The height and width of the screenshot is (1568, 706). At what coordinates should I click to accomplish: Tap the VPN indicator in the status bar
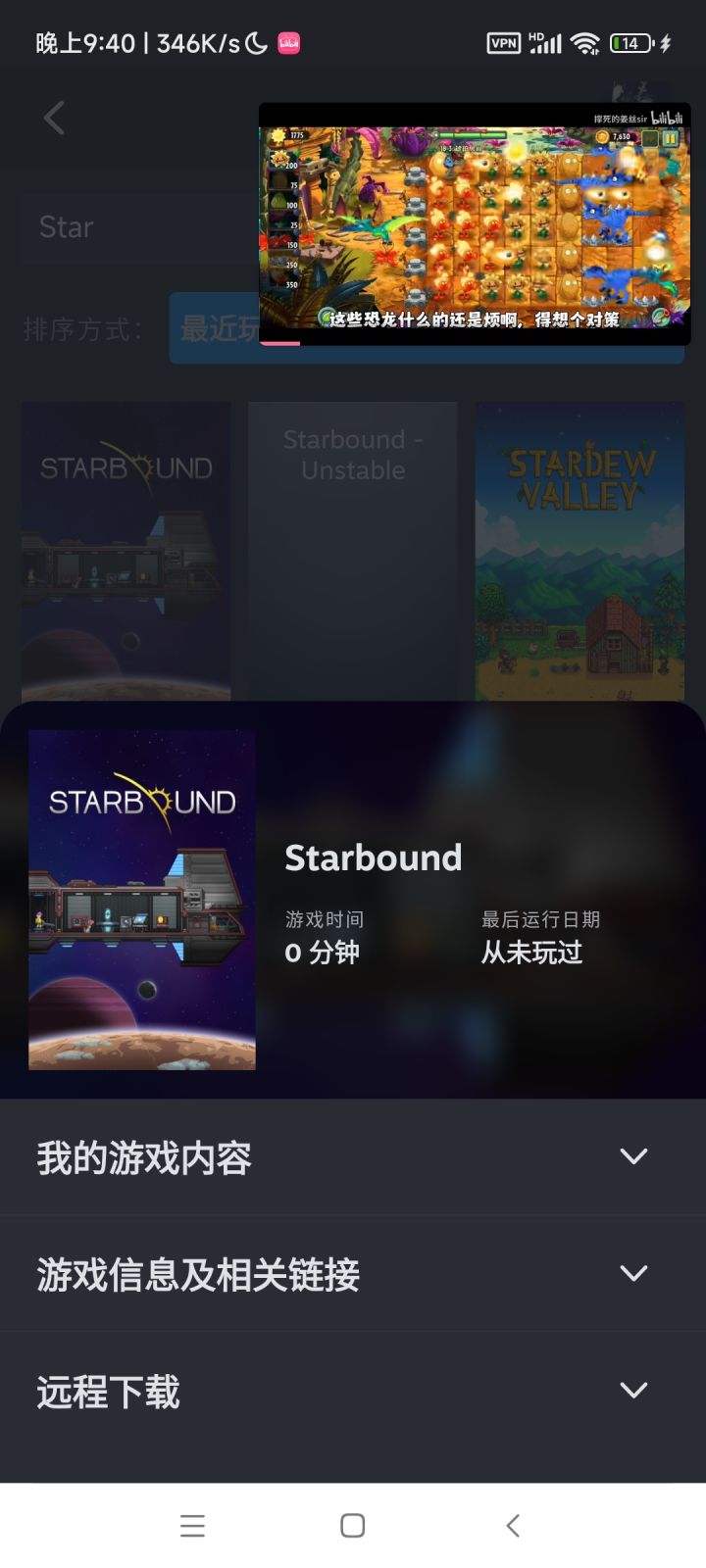point(503,43)
